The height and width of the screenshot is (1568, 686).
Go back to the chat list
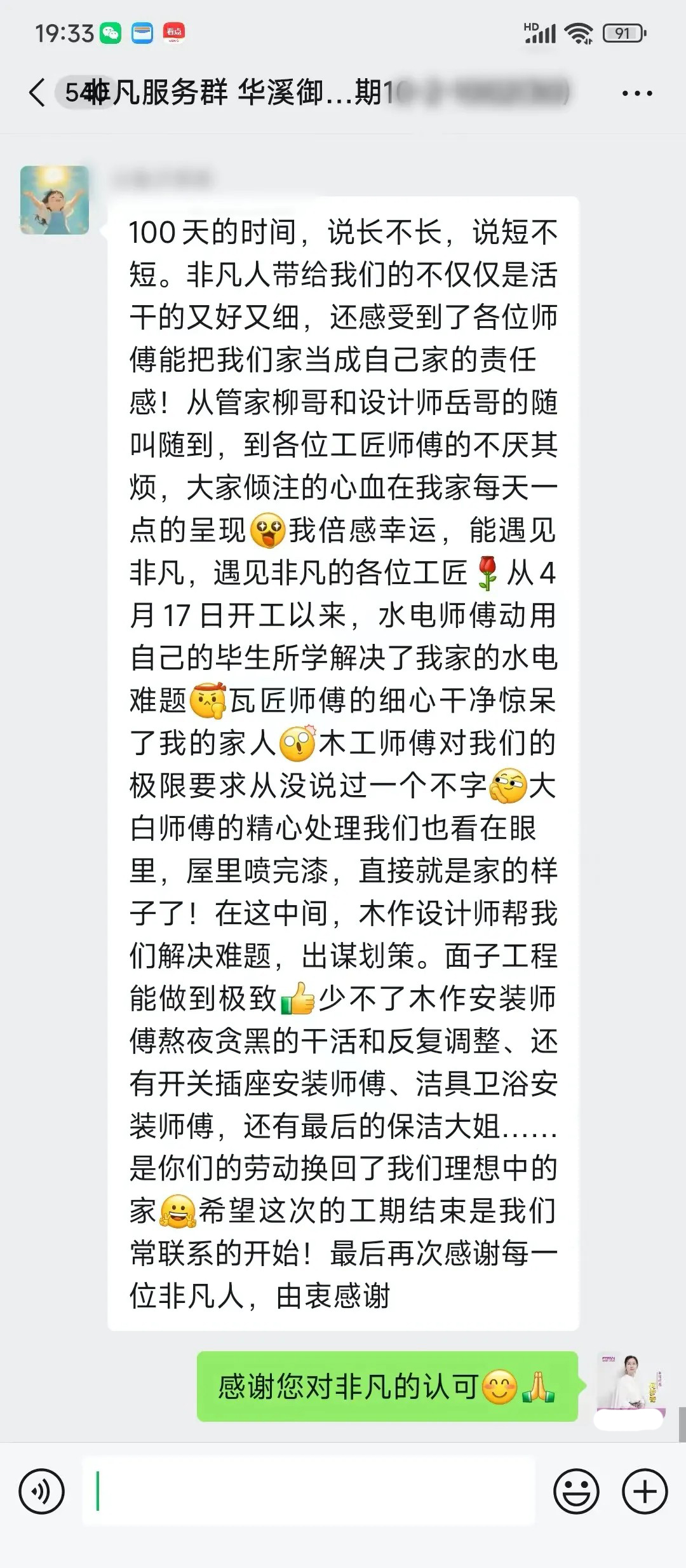click(x=37, y=93)
